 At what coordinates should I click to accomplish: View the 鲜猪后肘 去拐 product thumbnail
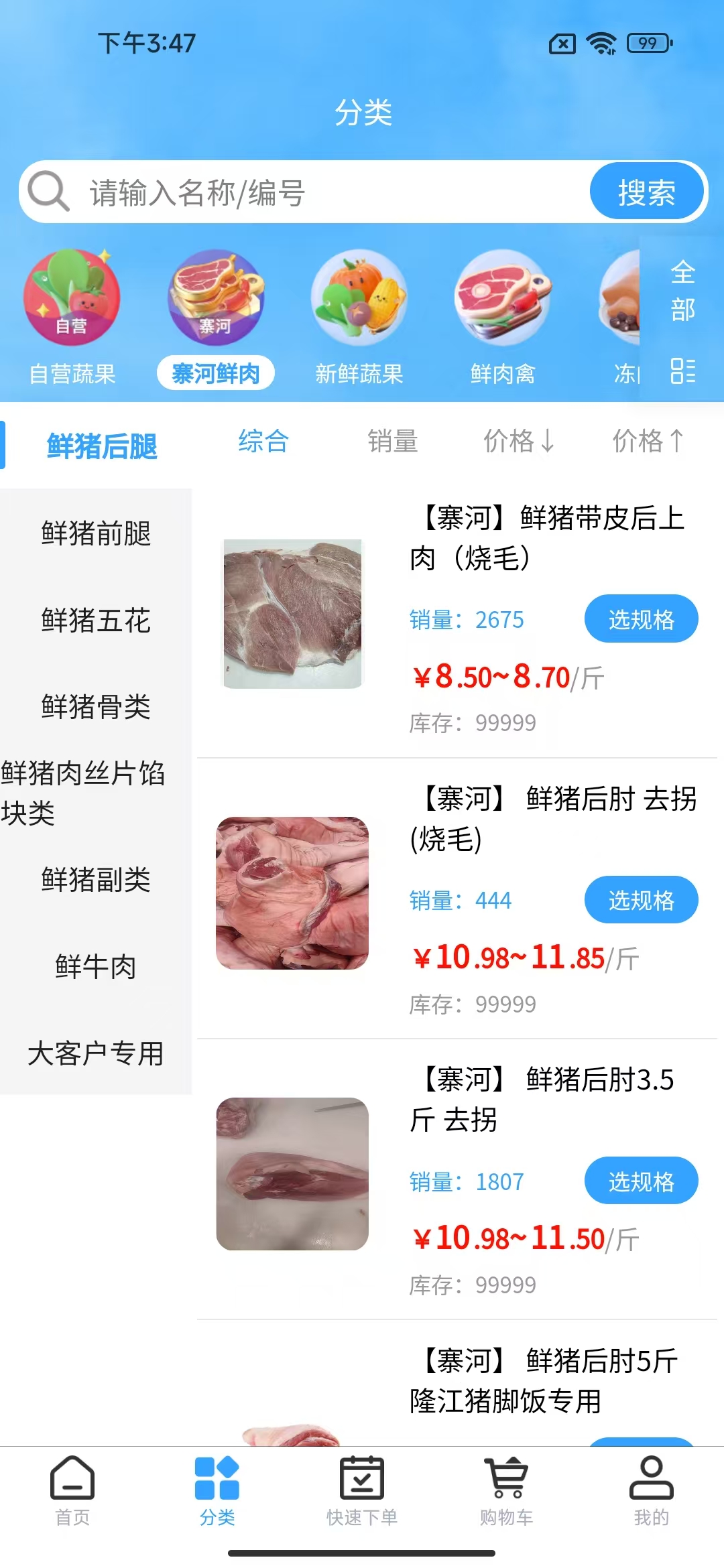(292, 892)
